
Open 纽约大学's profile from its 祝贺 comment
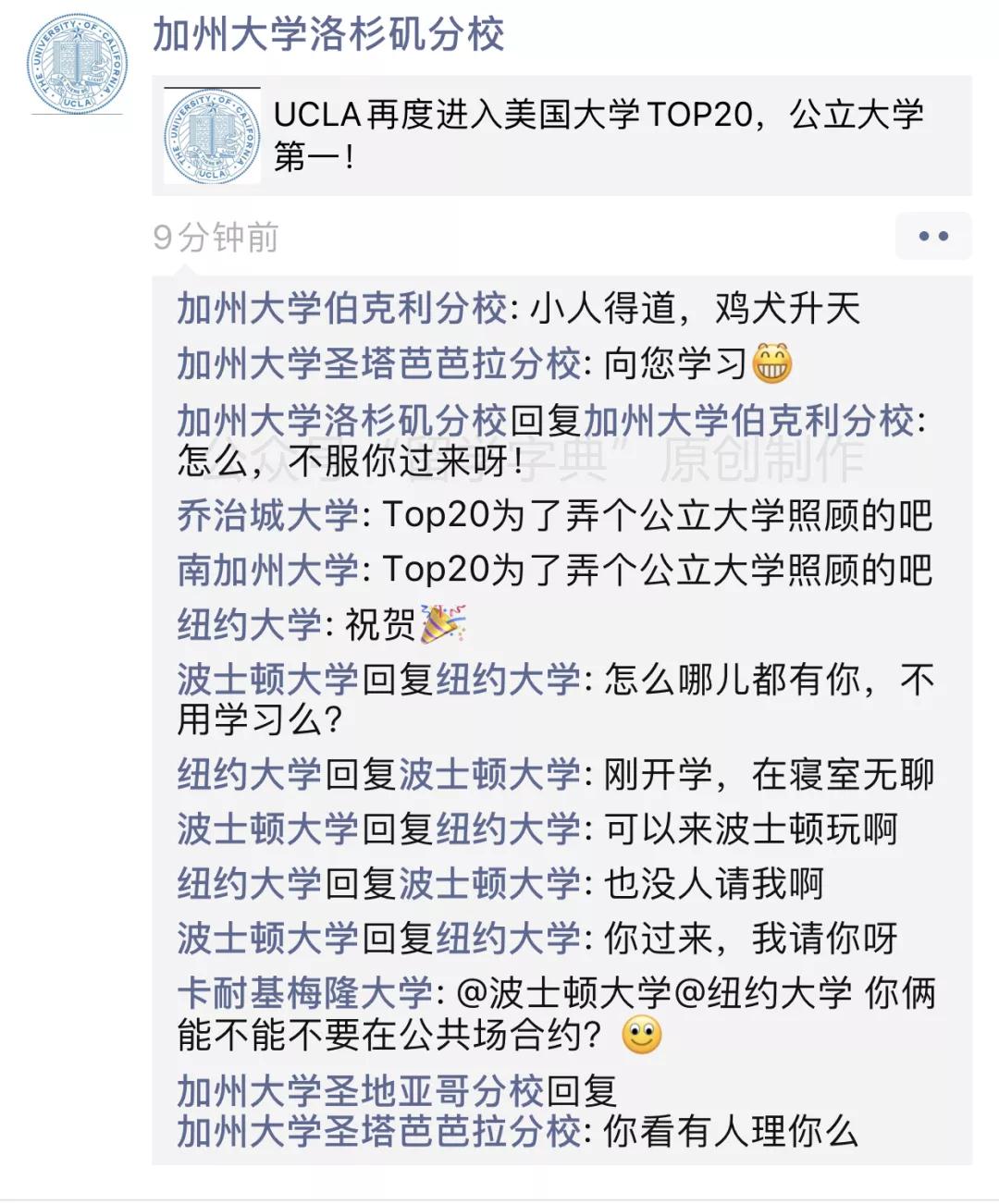coord(244,625)
